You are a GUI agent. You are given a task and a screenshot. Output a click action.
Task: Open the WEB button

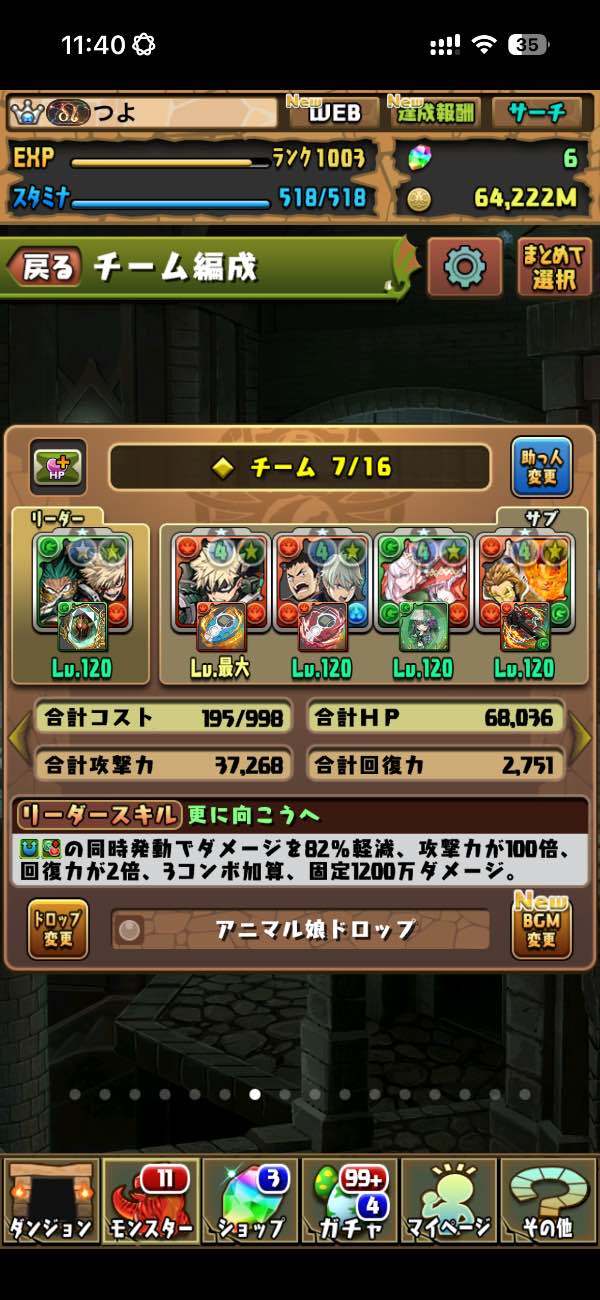pyautogui.click(x=333, y=113)
